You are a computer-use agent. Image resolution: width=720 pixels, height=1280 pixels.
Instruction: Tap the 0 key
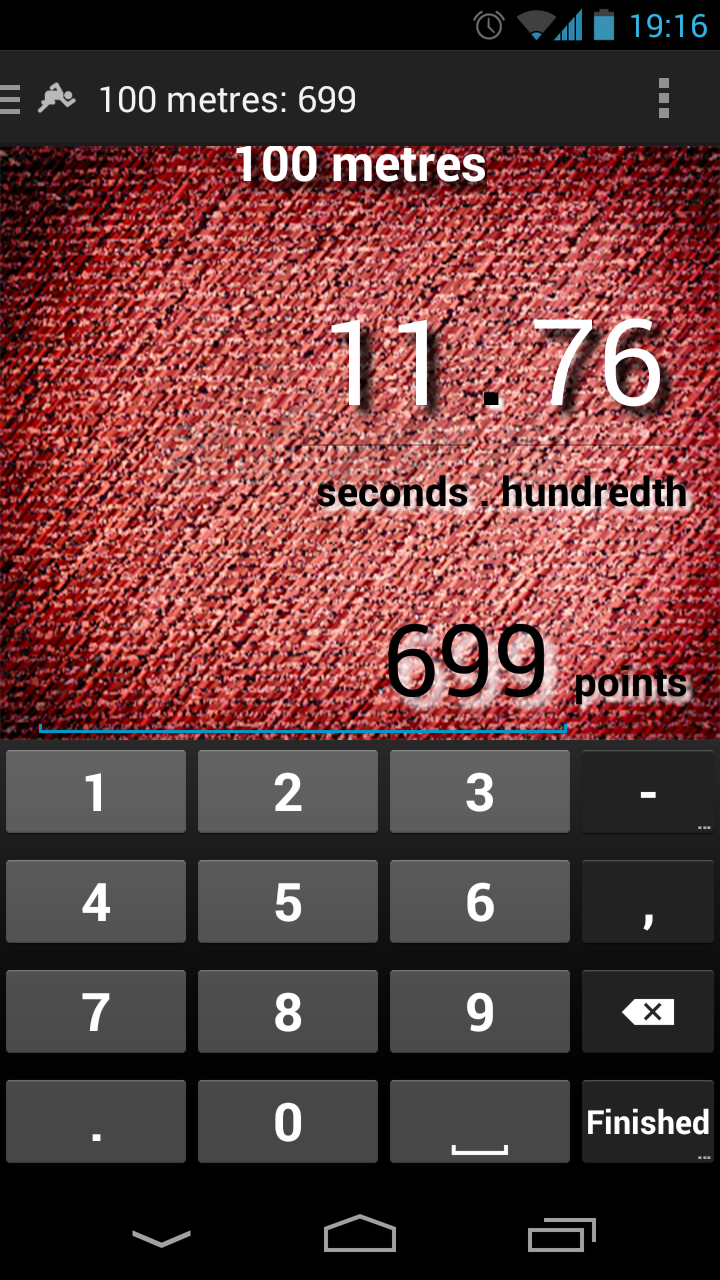click(288, 1121)
